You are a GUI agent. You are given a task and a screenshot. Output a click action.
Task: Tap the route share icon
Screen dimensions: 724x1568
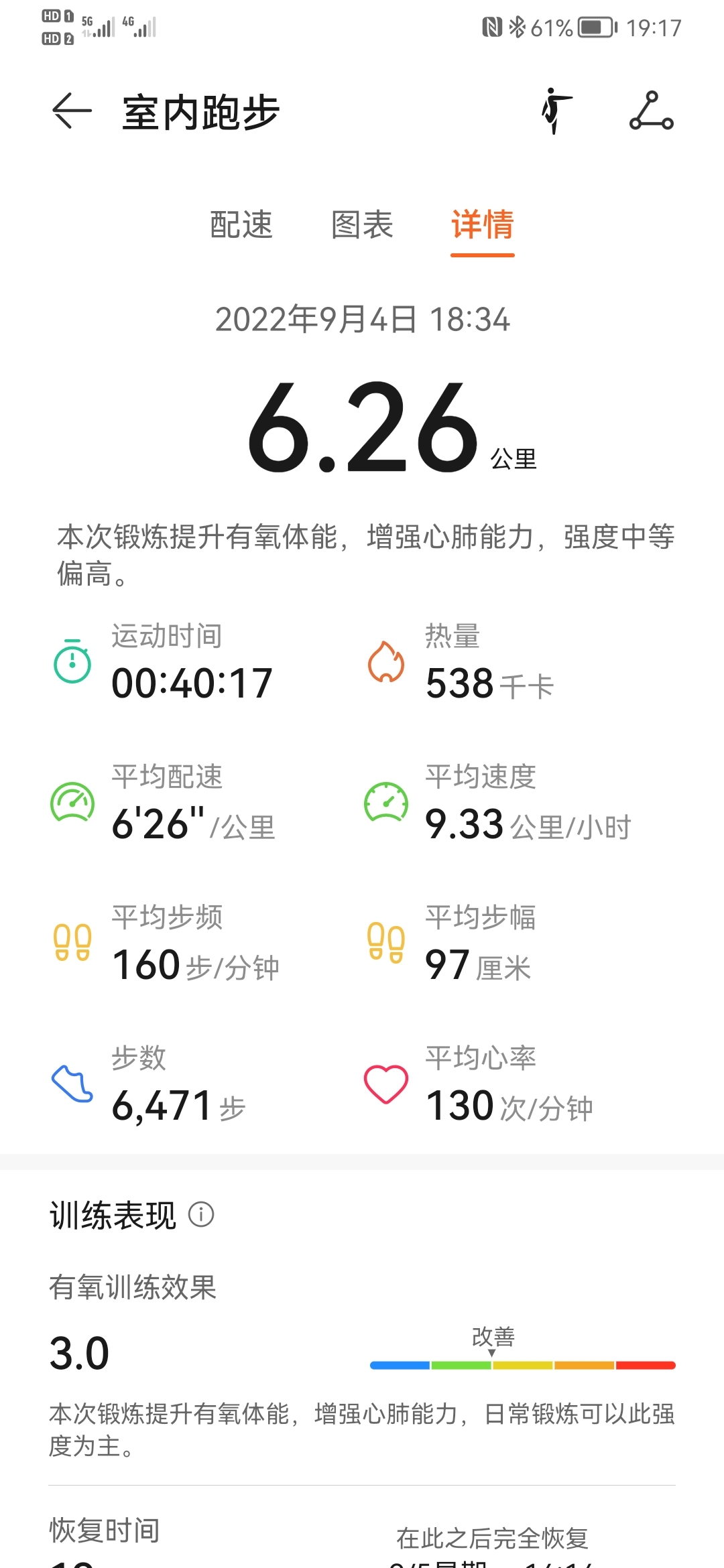pyautogui.click(x=652, y=111)
